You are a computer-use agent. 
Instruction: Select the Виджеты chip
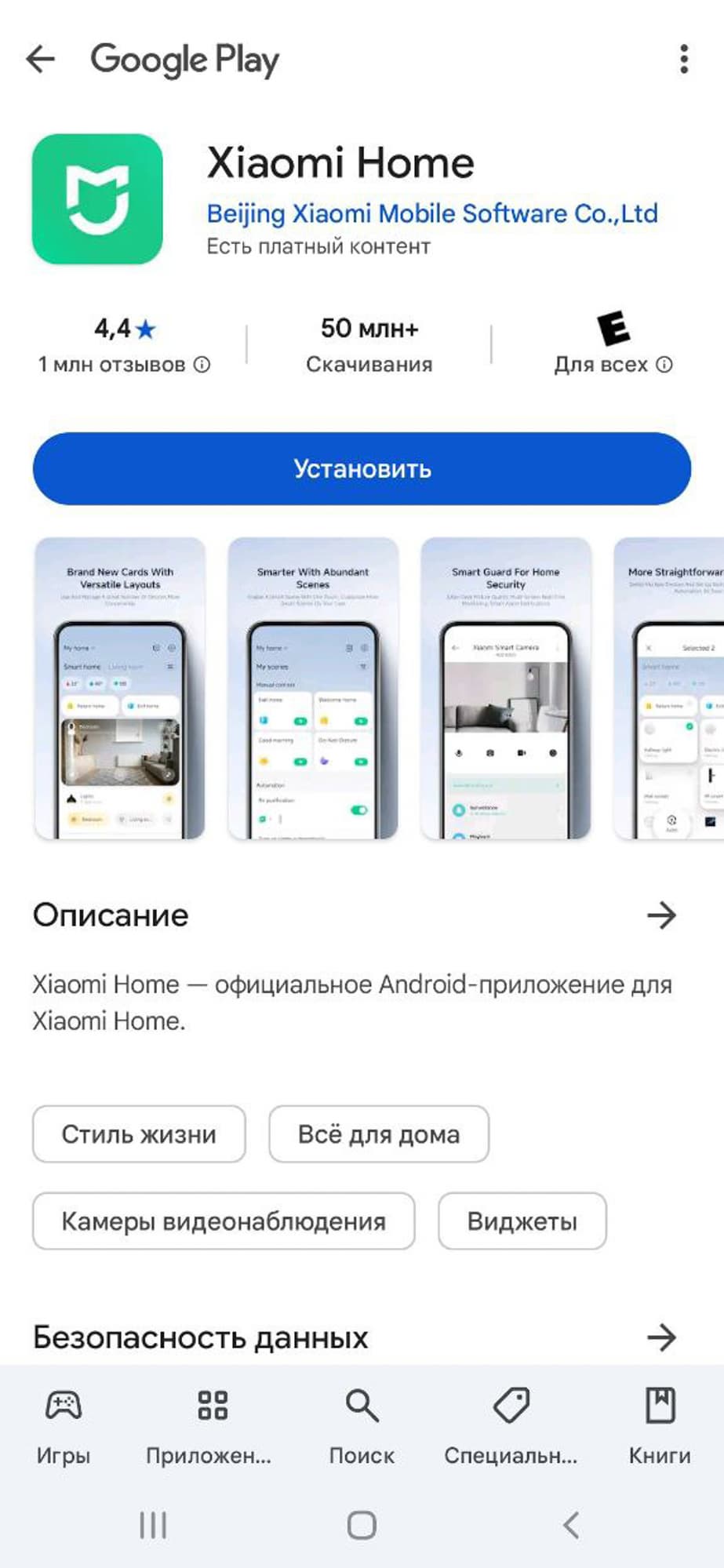point(522,1221)
